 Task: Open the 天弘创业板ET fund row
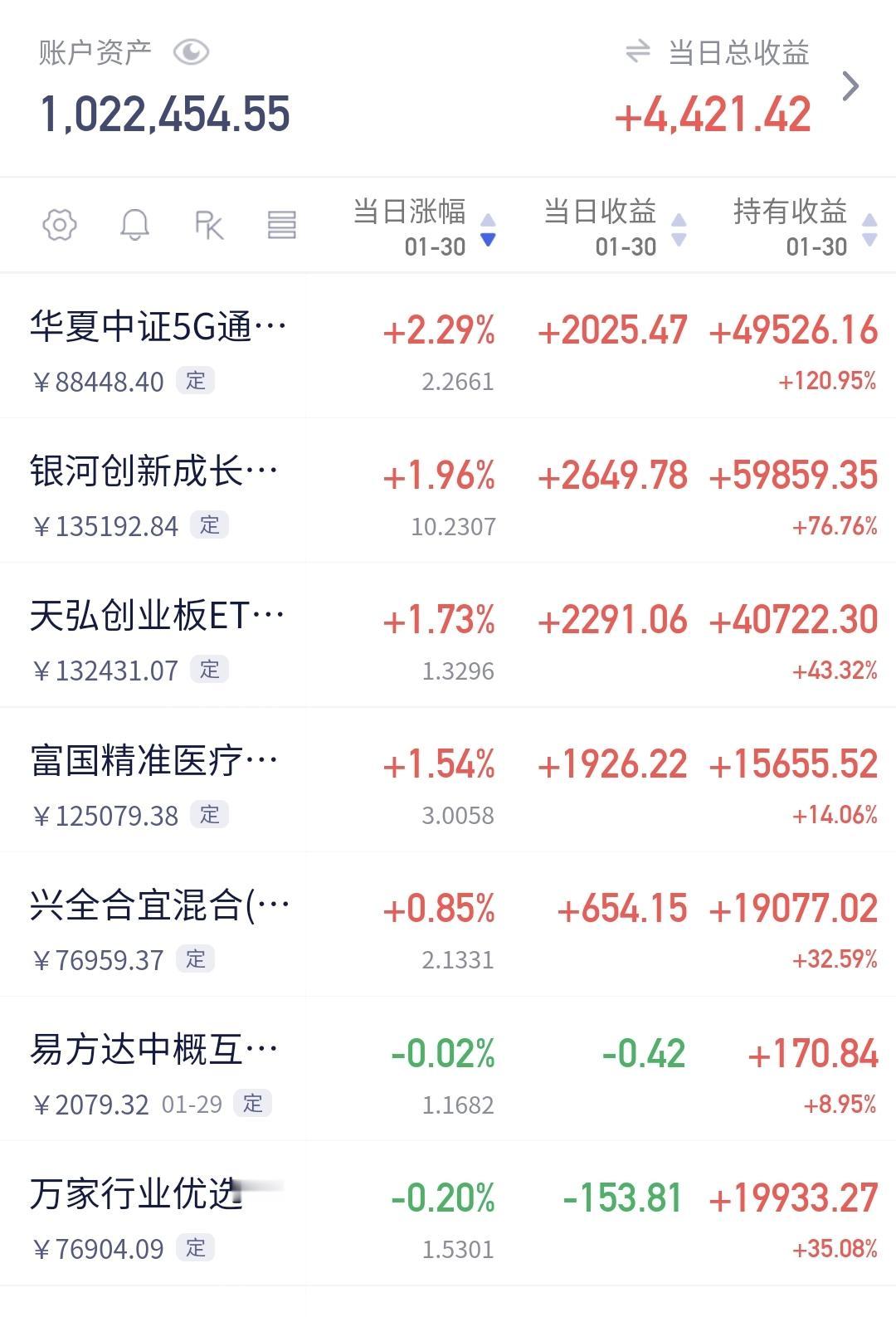(x=448, y=635)
